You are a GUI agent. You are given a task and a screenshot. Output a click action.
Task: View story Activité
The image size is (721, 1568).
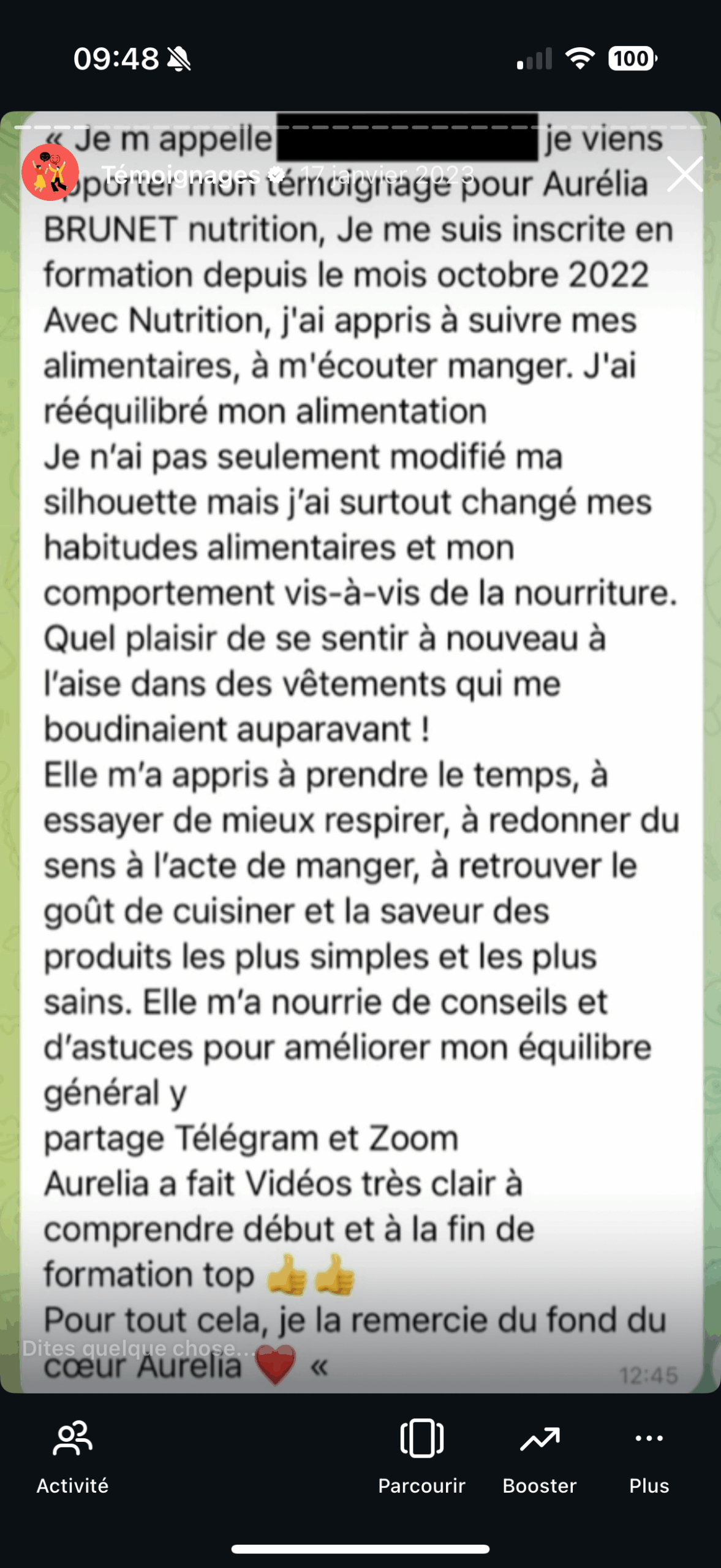click(x=72, y=1457)
